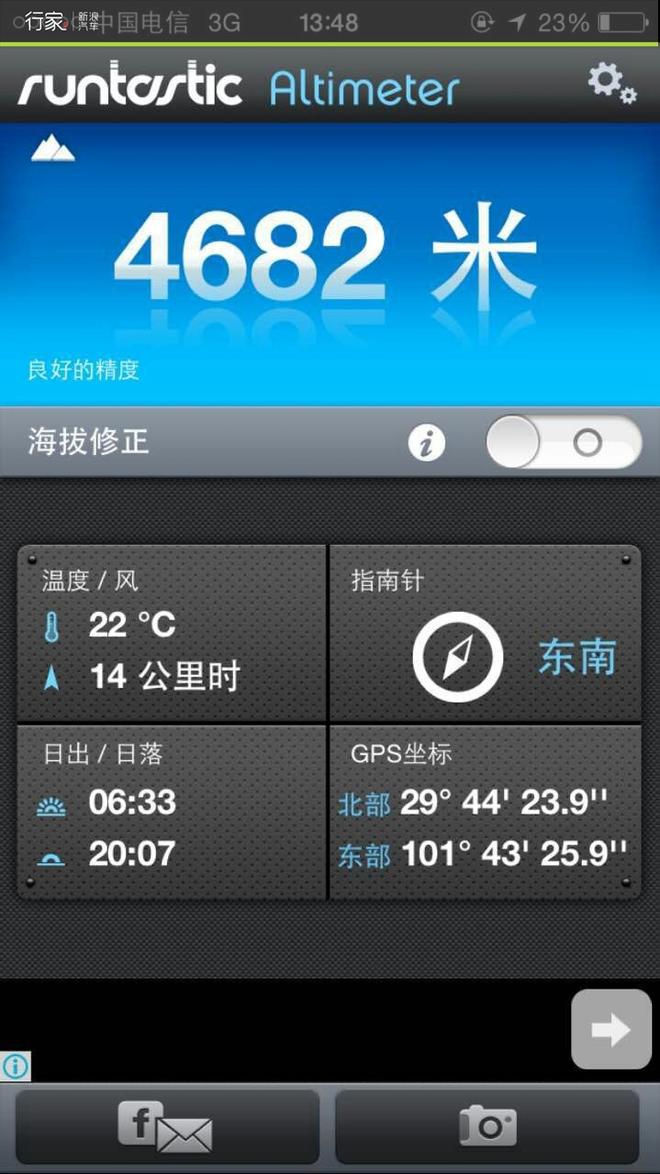Open the settings gears icon
Viewport: 660px width, 1174px height.
(611, 83)
